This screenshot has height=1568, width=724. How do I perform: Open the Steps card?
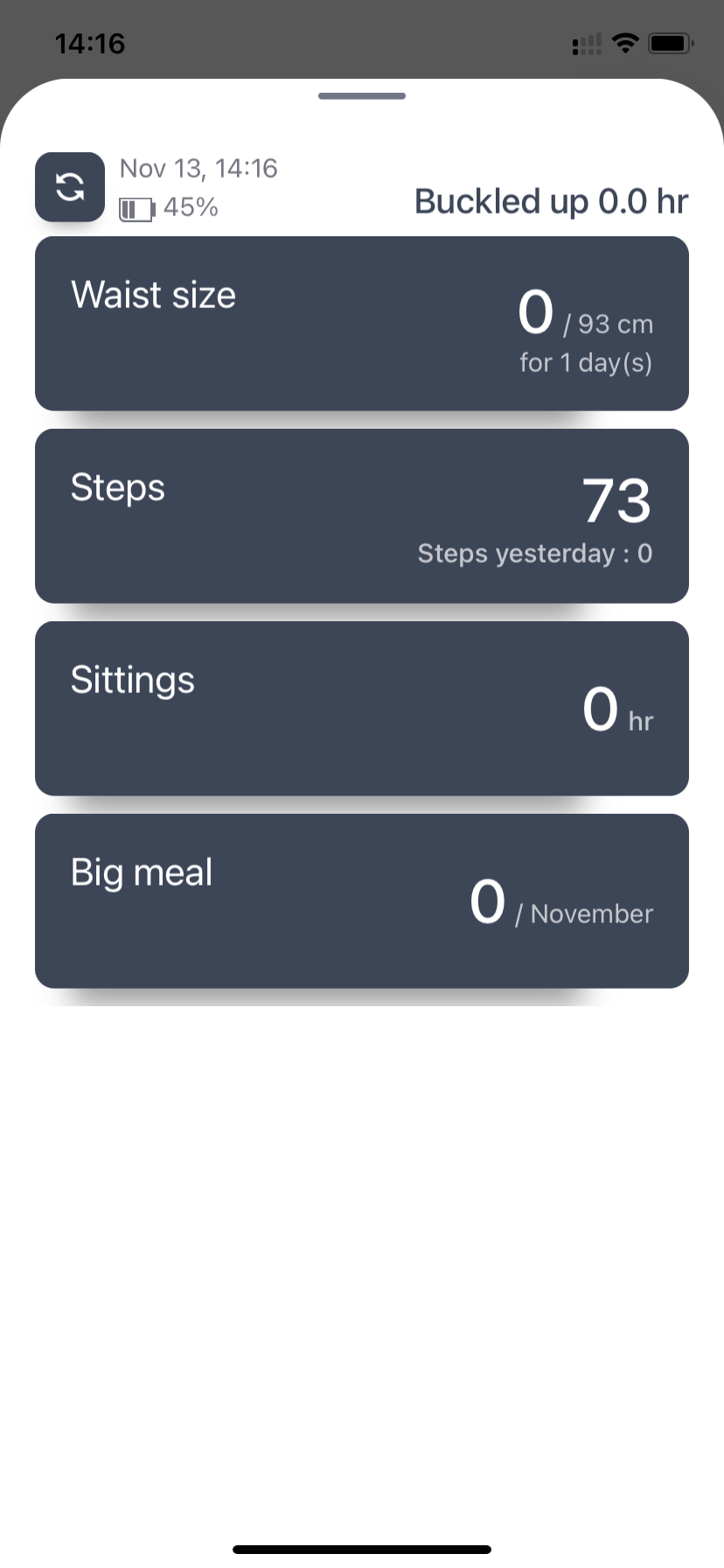[x=362, y=516]
